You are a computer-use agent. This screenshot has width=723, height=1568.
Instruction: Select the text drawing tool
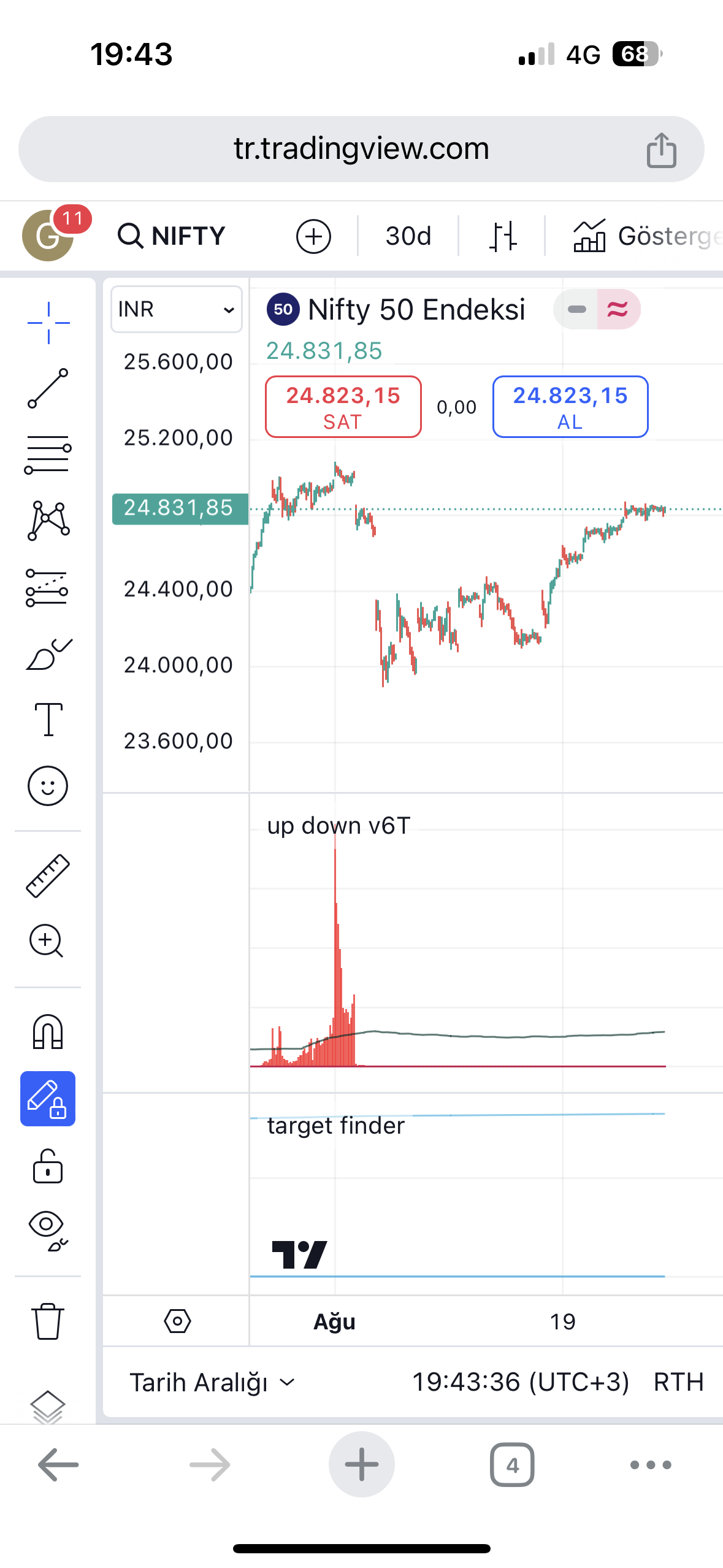tap(48, 719)
